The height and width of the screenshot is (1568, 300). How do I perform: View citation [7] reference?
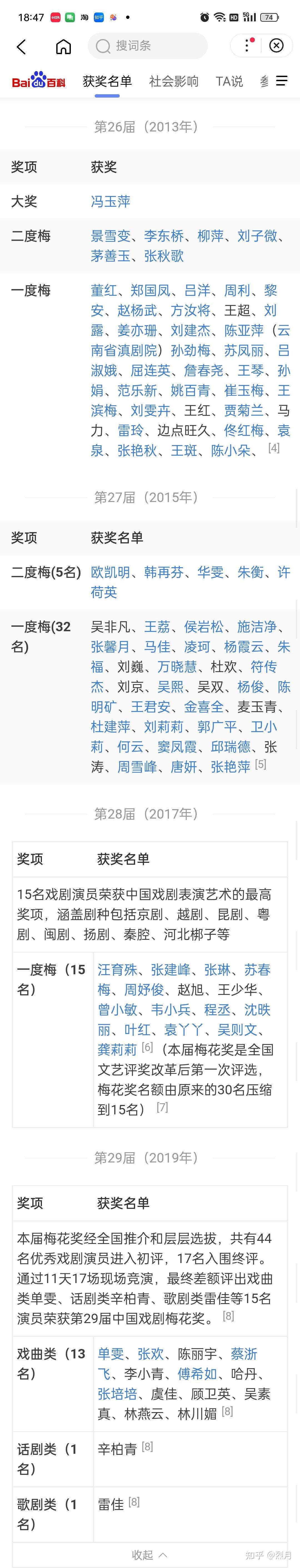[x=162, y=1107]
